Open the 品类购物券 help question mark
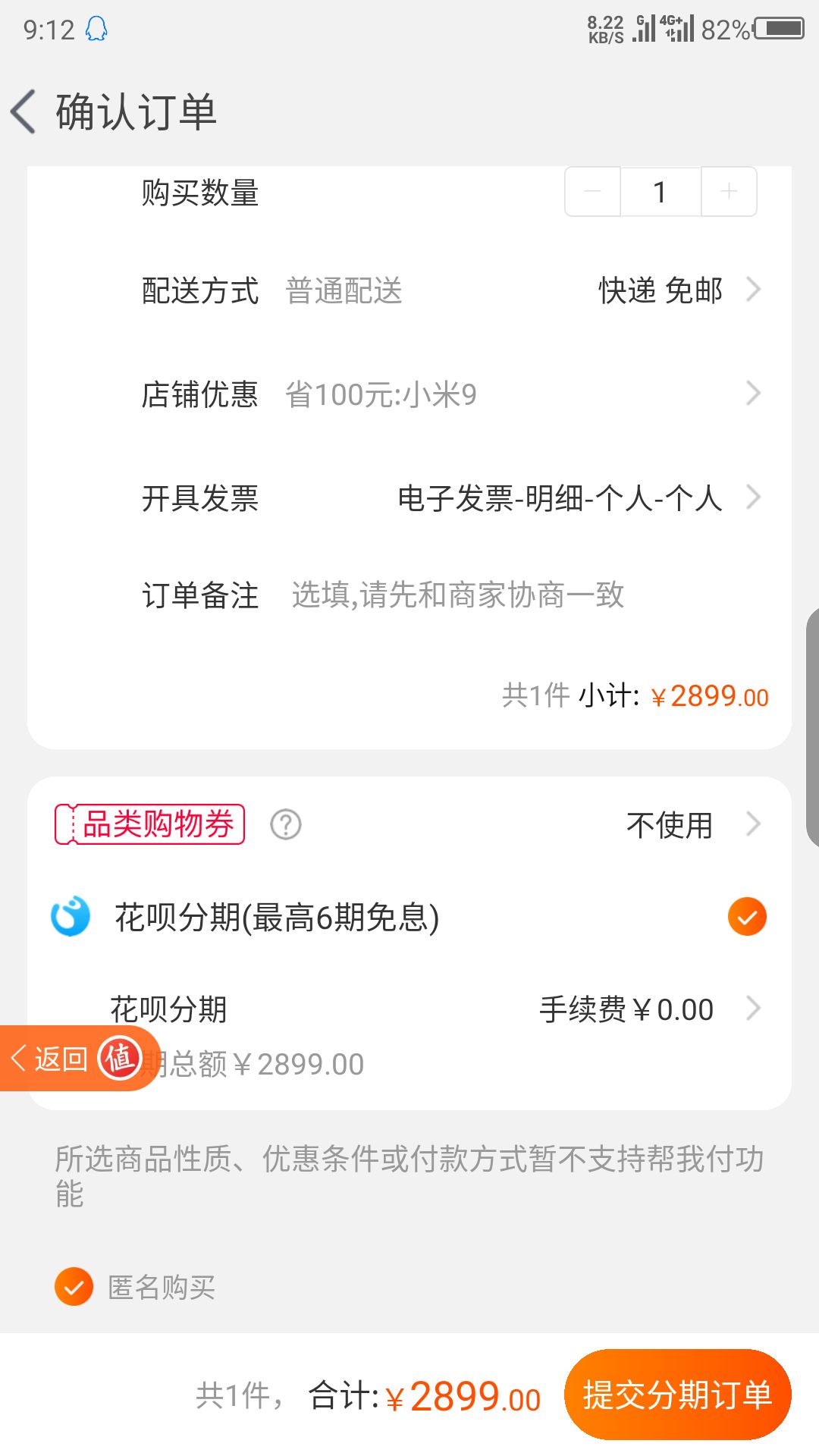Viewport: 819px width, 1456px height. (285, 825)
